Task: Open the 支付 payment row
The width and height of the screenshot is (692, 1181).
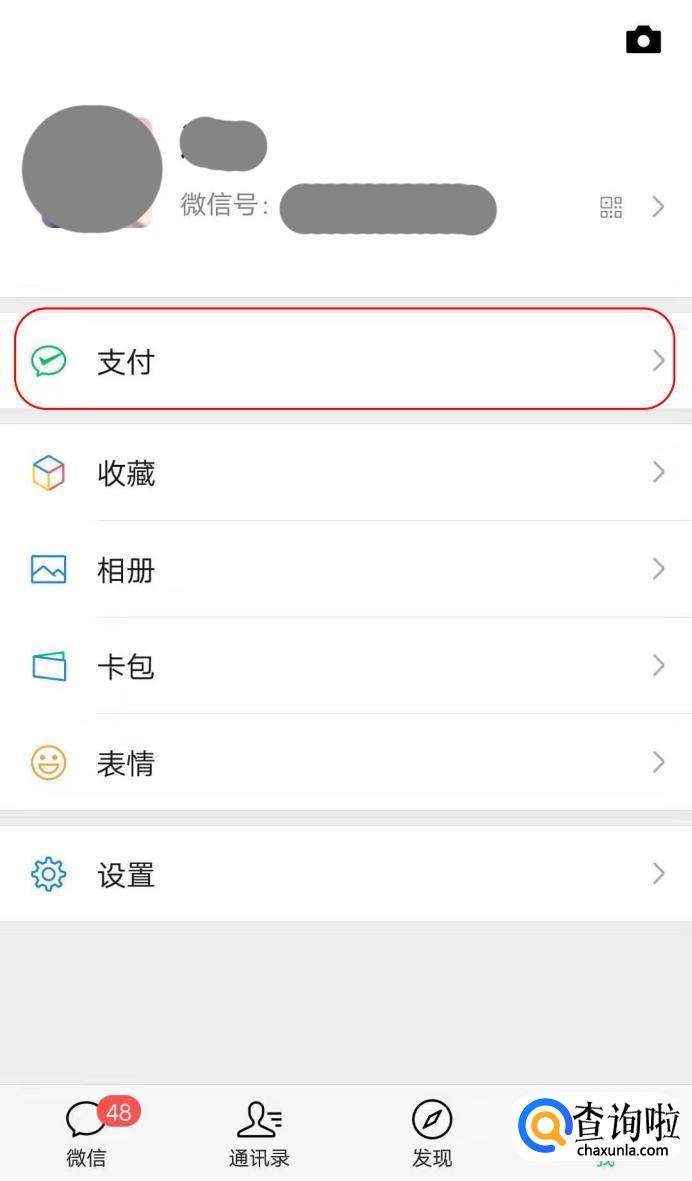Action: click(345, 361)
